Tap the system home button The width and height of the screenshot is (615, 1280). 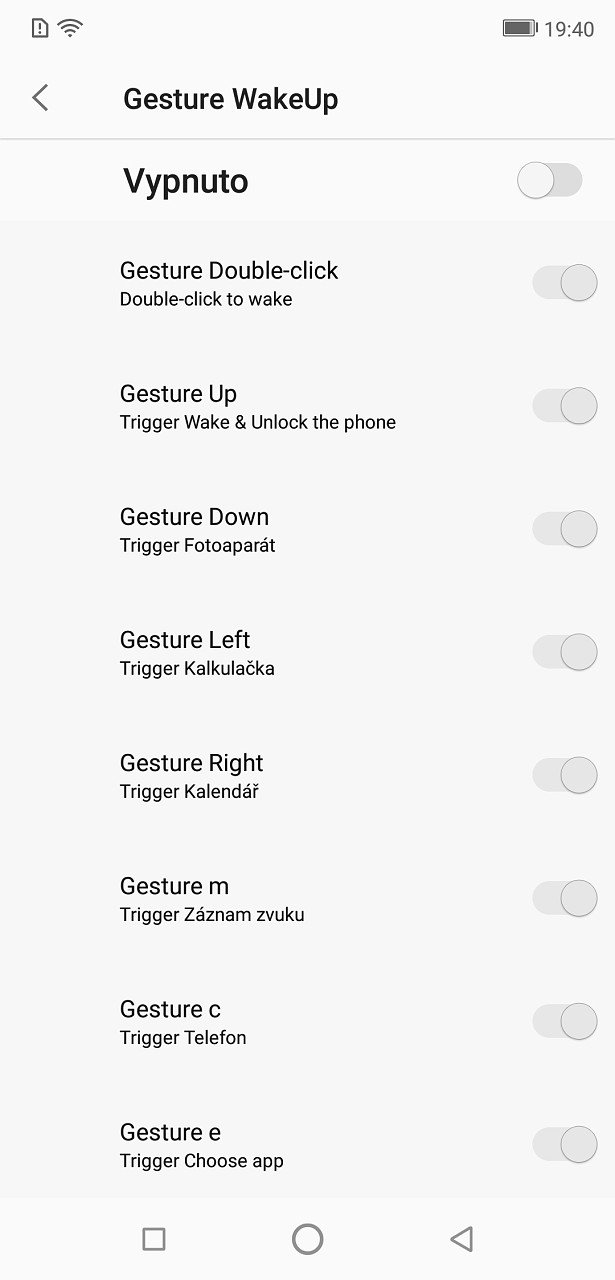307,1239
